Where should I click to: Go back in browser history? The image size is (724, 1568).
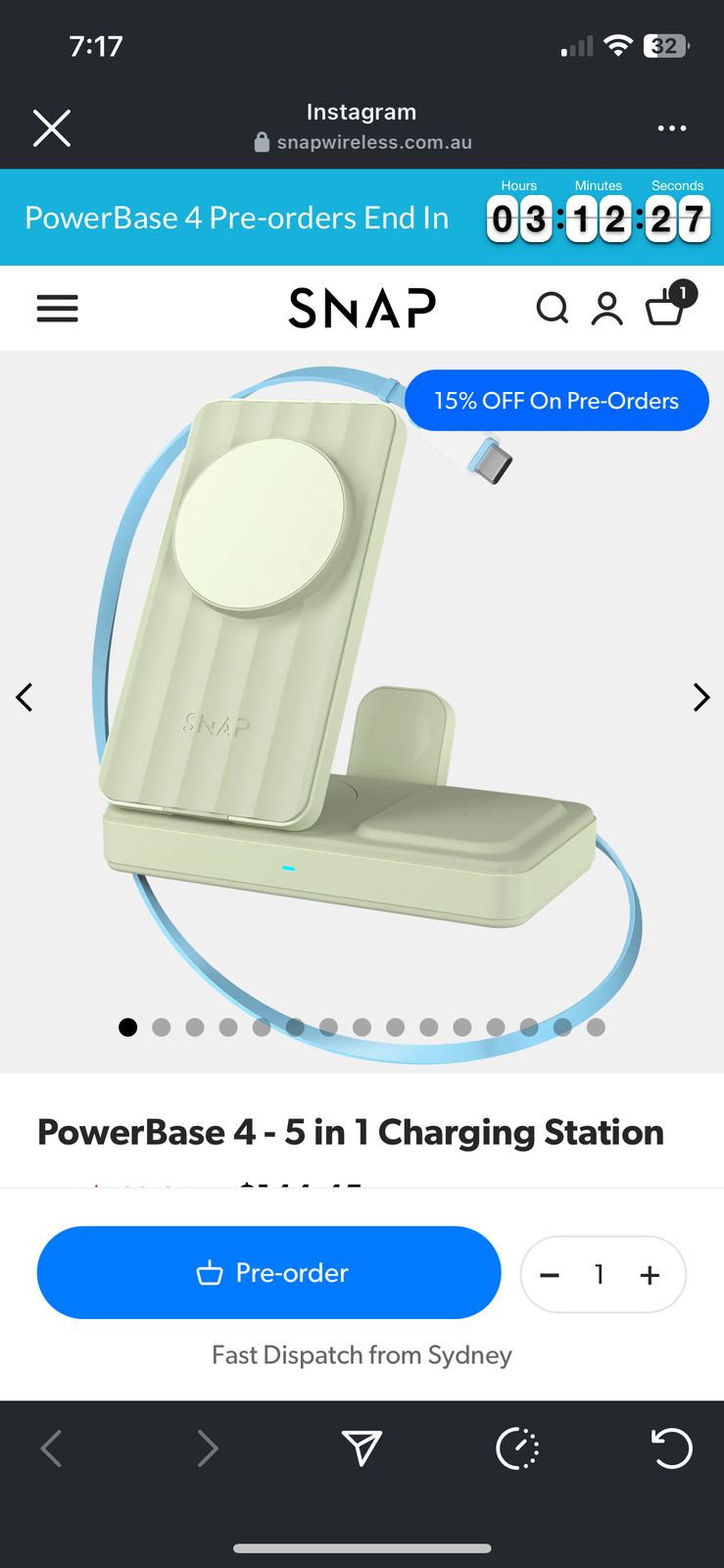pyautogui.click(x=51, y=1447)
